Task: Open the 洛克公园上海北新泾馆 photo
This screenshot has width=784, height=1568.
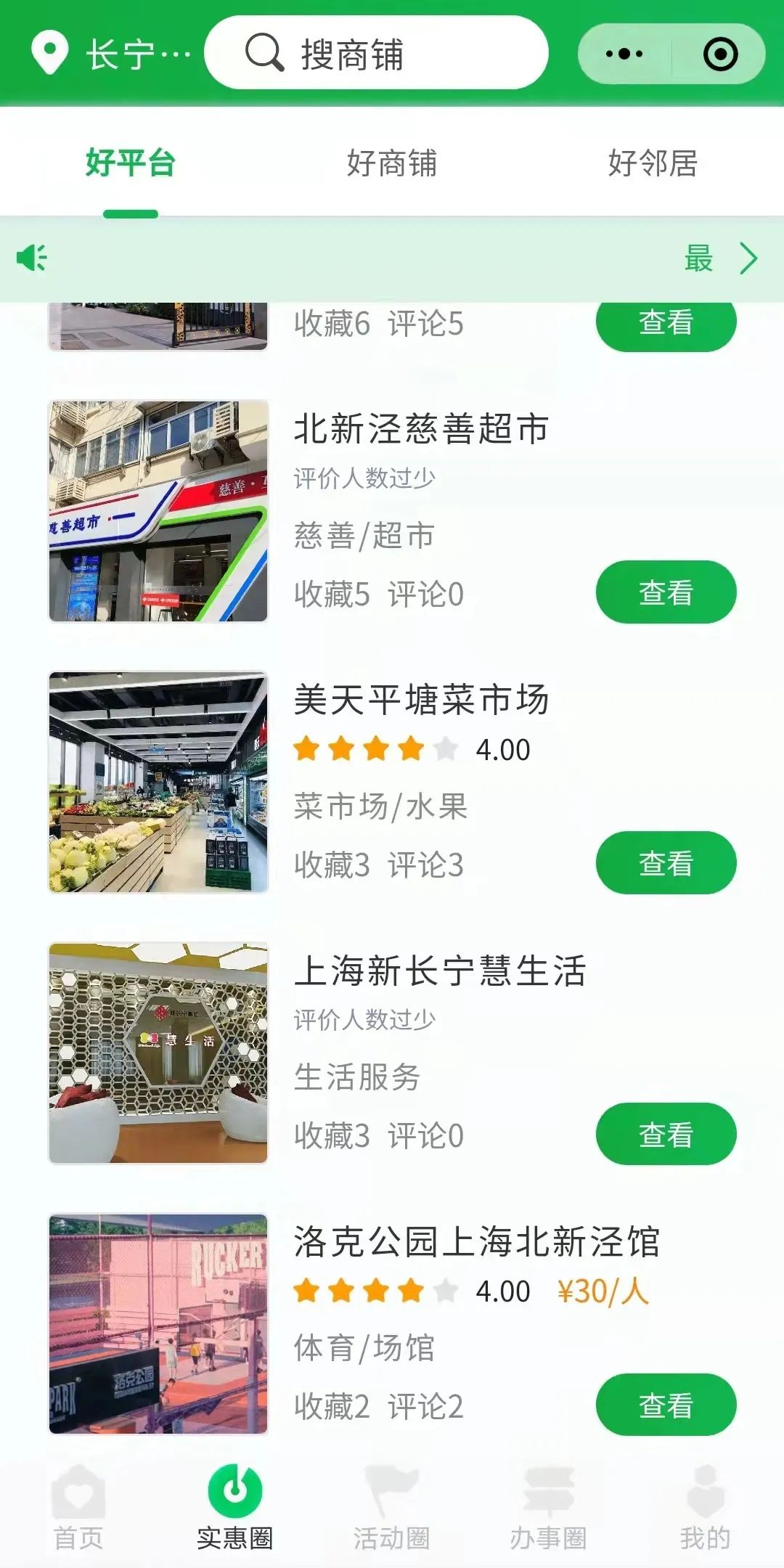Action: tap(158, 1323)
